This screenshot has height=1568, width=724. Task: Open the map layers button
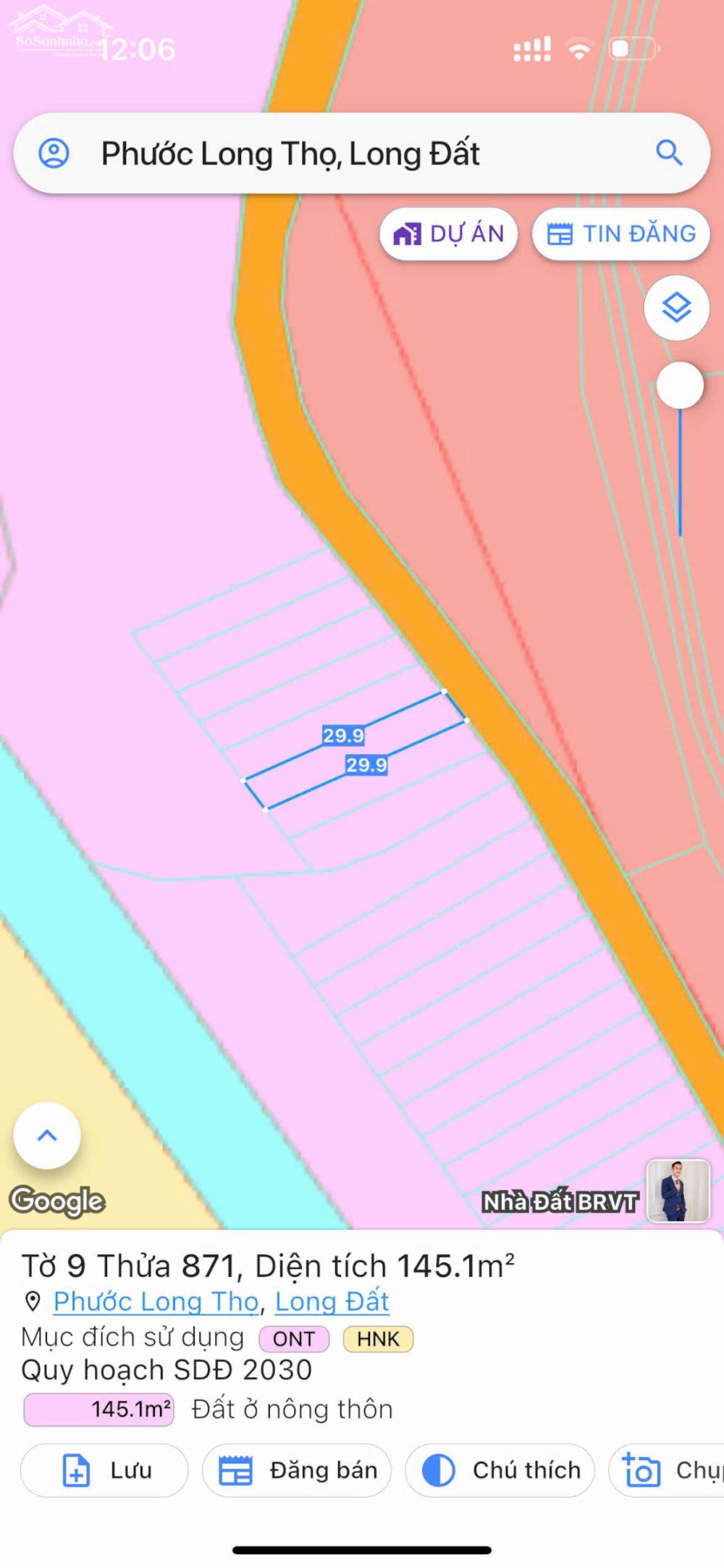[676, 308]
